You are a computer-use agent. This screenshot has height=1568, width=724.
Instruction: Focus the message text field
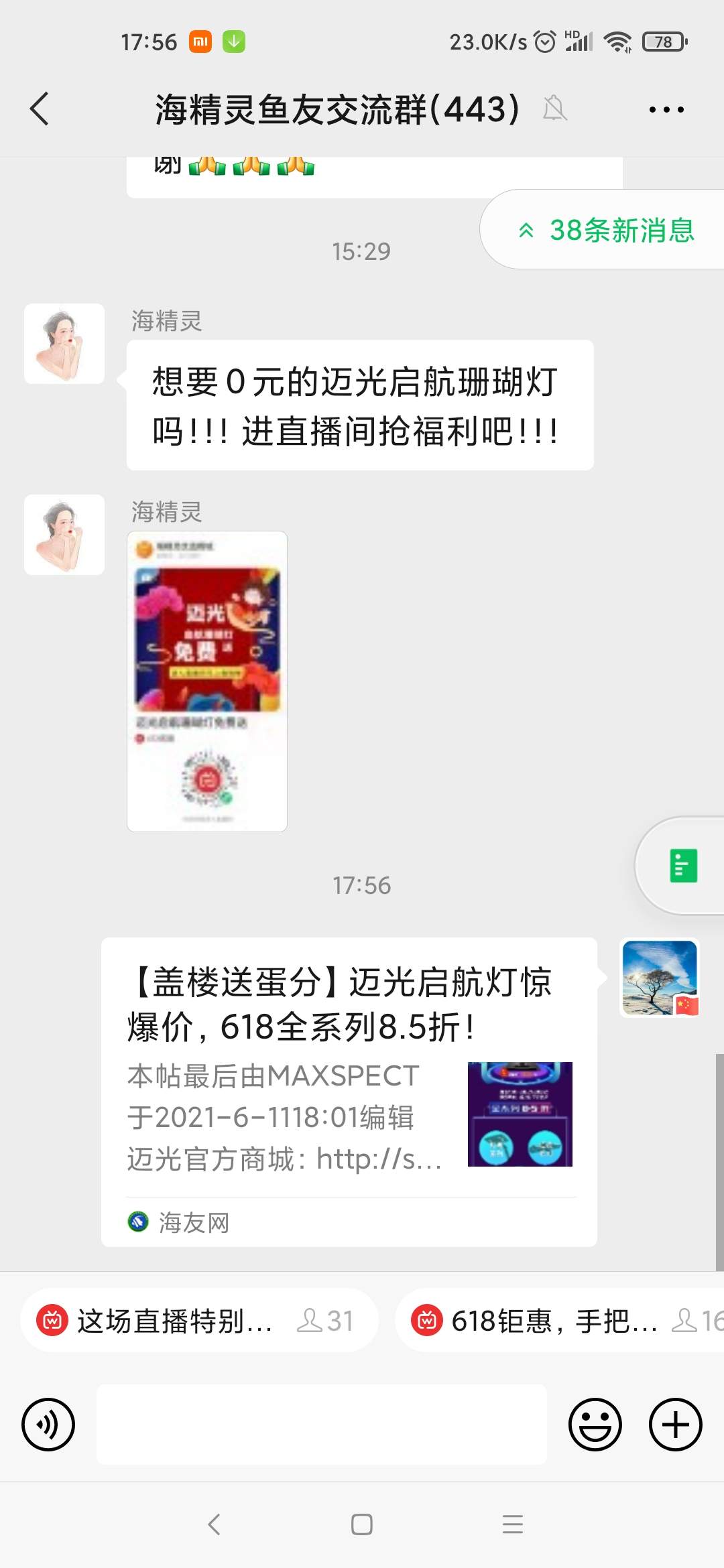click(322, 1424)
